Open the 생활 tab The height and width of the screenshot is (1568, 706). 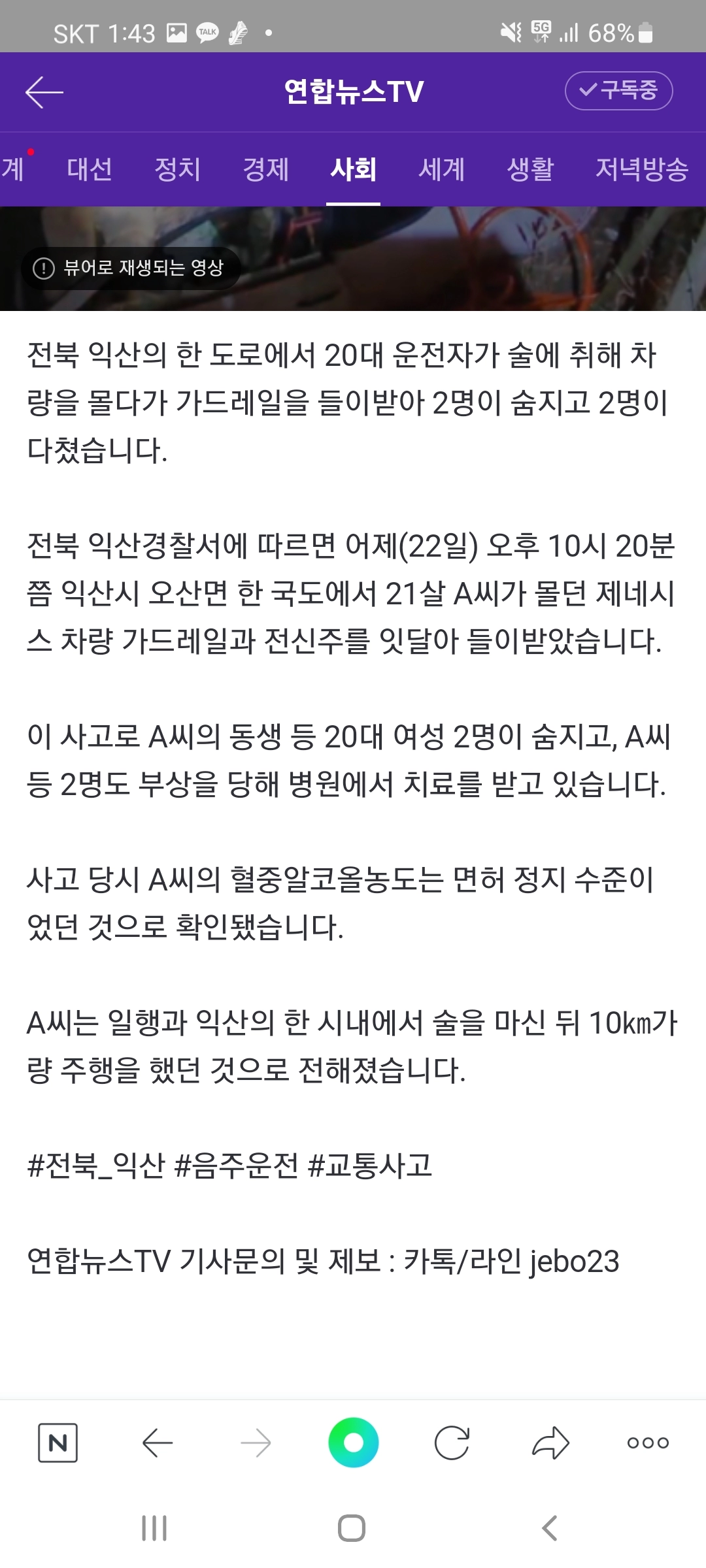(530, 169)
